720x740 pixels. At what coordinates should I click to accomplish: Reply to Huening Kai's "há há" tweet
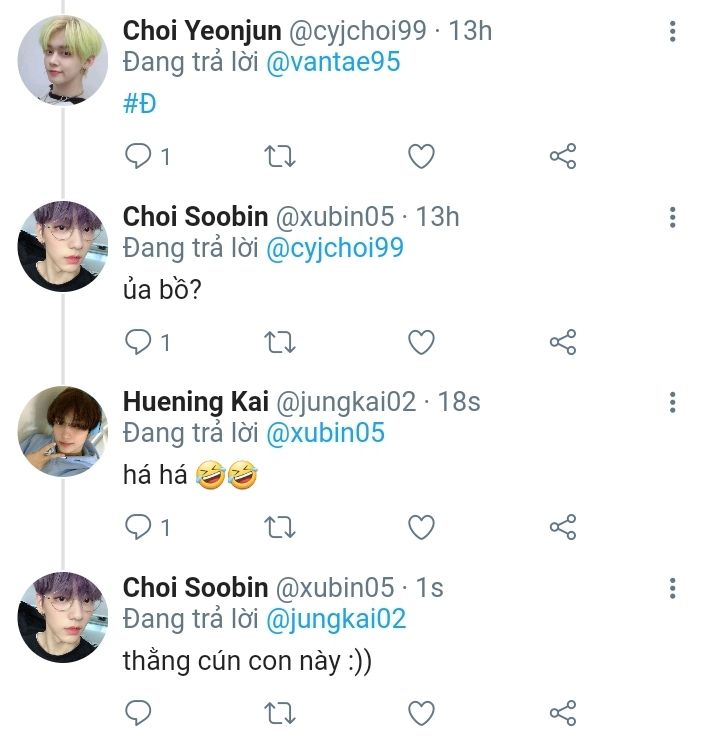coord(137,527)
